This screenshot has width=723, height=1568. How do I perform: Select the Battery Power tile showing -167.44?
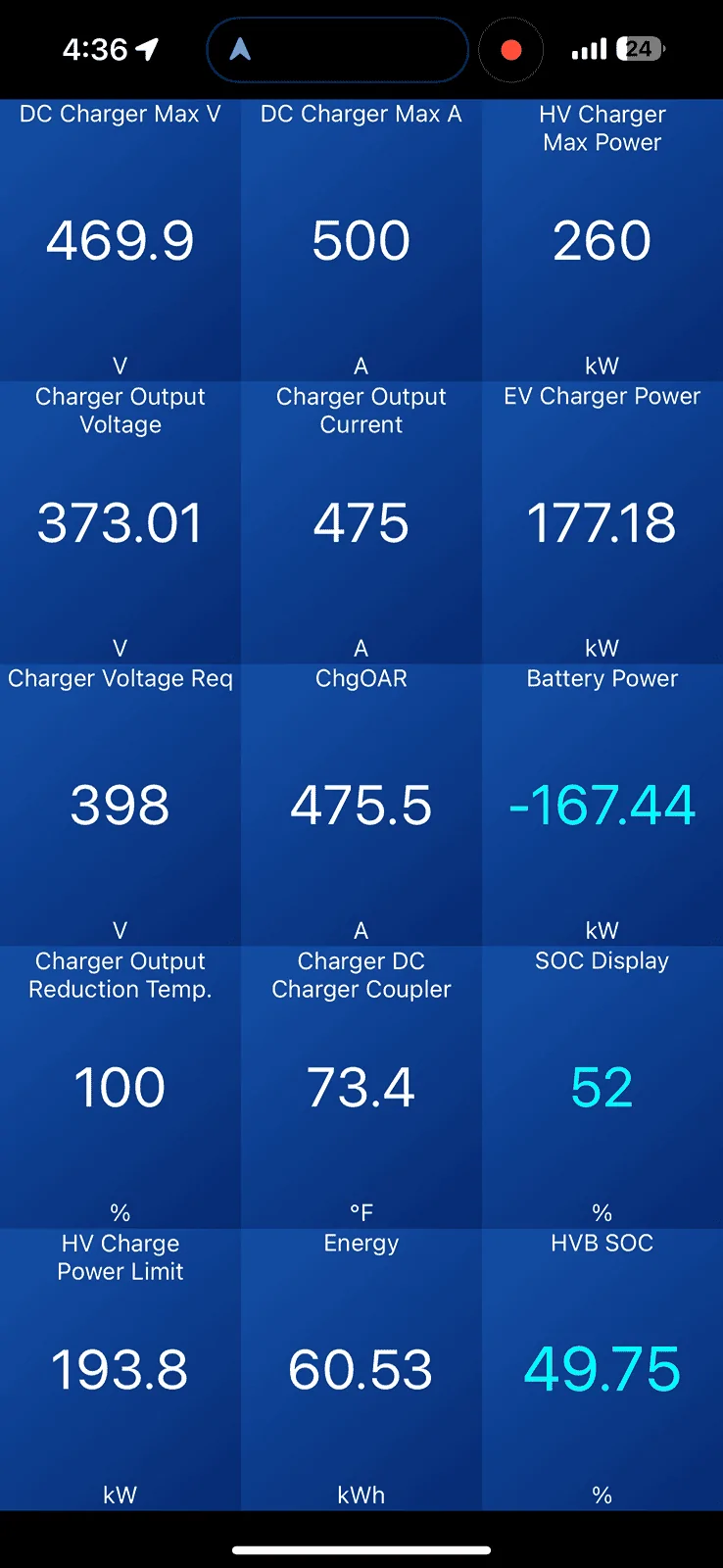click(x=602, y=804)
